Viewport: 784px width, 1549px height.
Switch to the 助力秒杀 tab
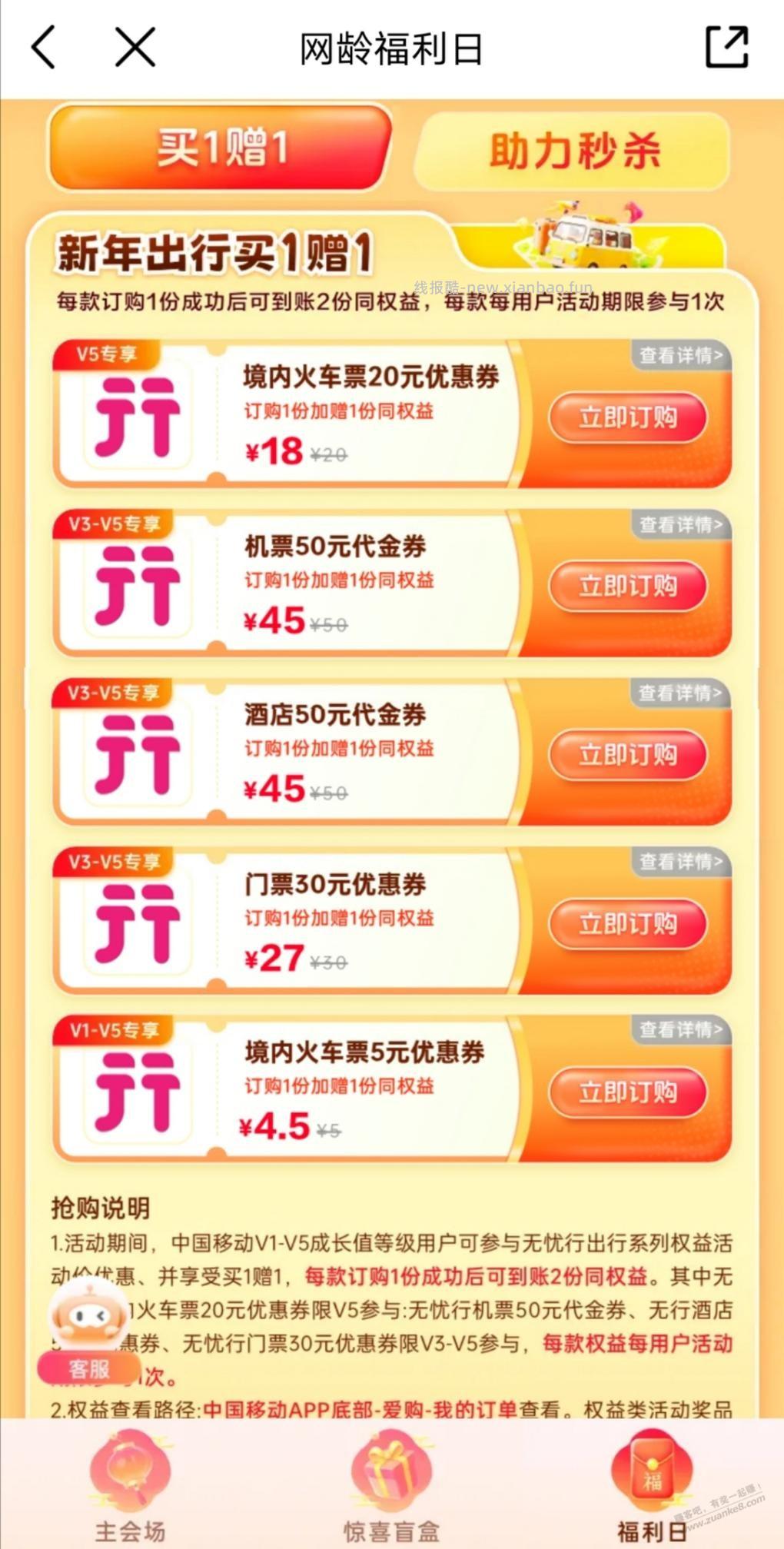575,151
